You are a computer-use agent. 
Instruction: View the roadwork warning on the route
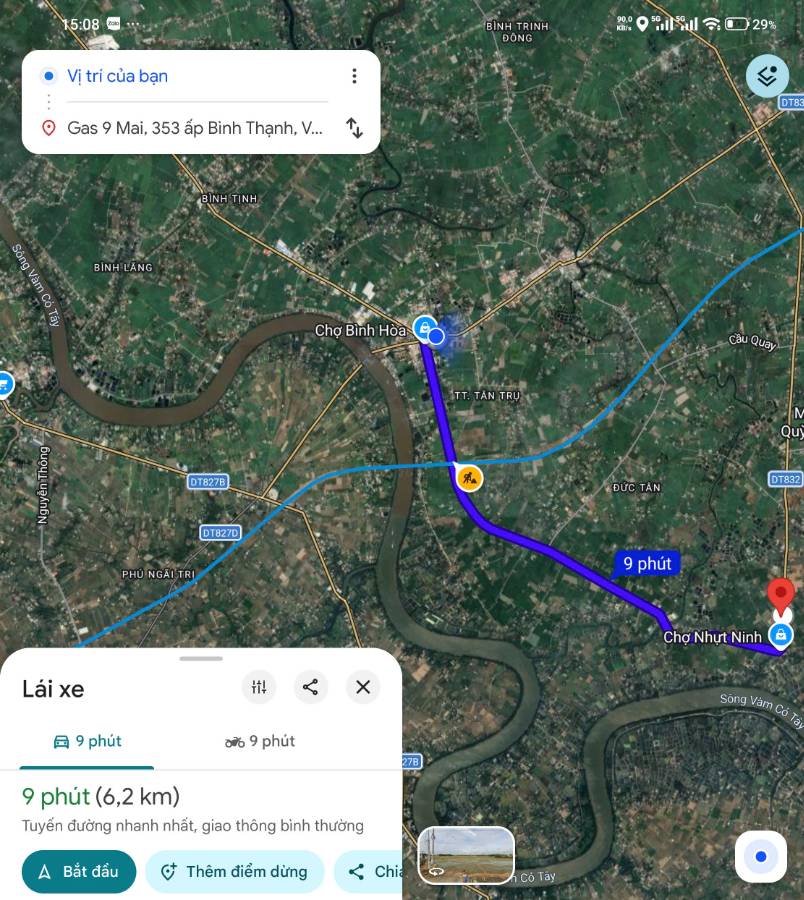click(469, 478)
